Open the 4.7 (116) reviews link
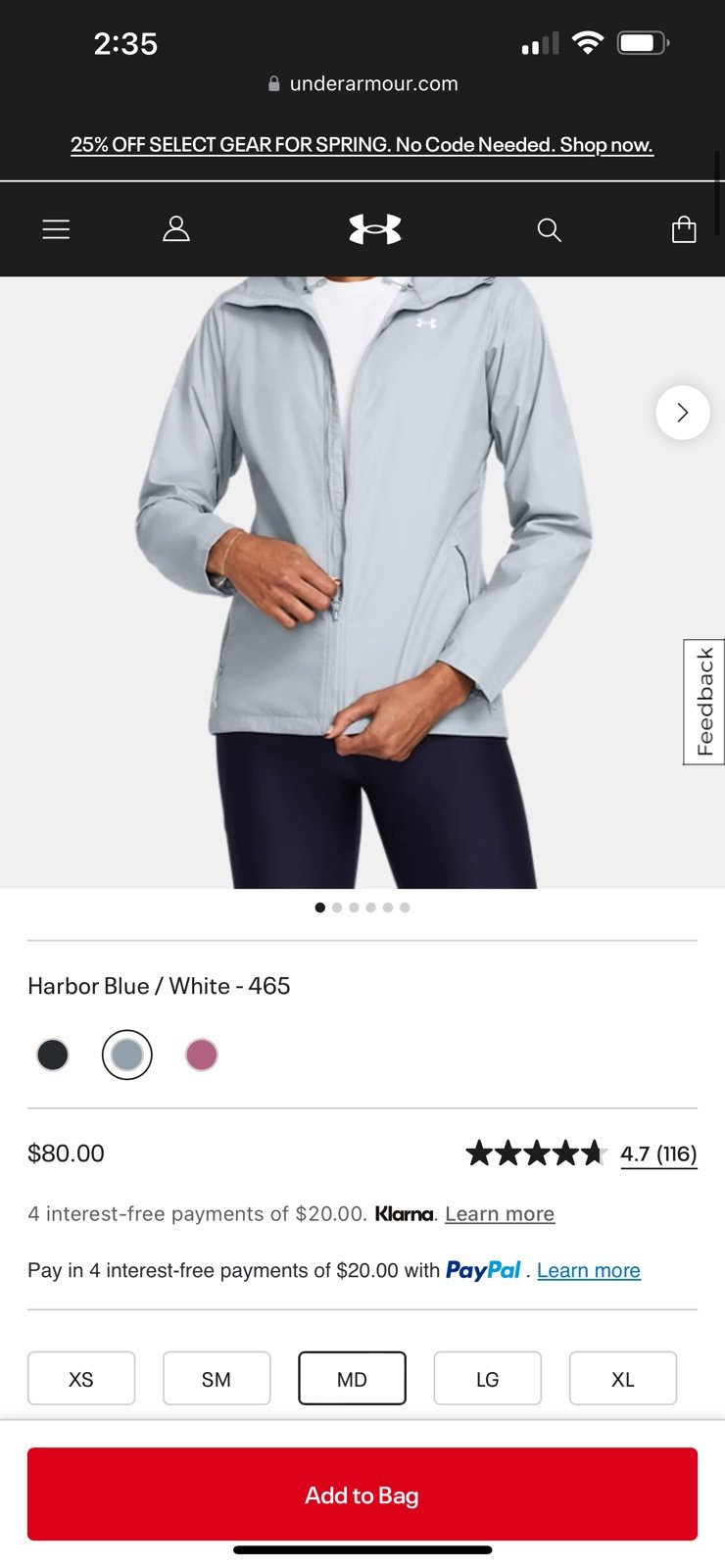This screenshot has width=725, height=1568. [x=658, y=1153]
